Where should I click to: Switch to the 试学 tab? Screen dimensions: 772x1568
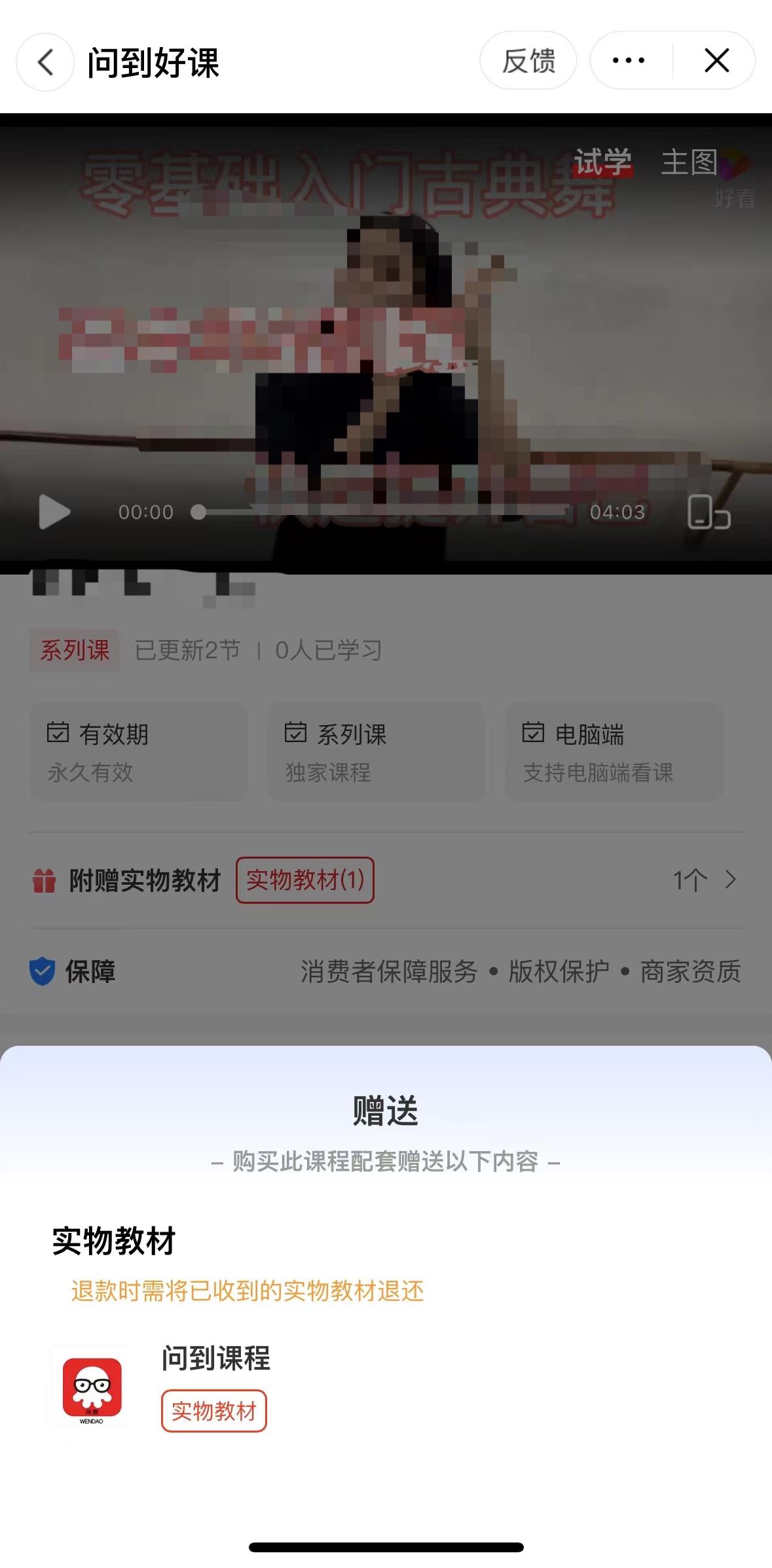coord(602,162)
